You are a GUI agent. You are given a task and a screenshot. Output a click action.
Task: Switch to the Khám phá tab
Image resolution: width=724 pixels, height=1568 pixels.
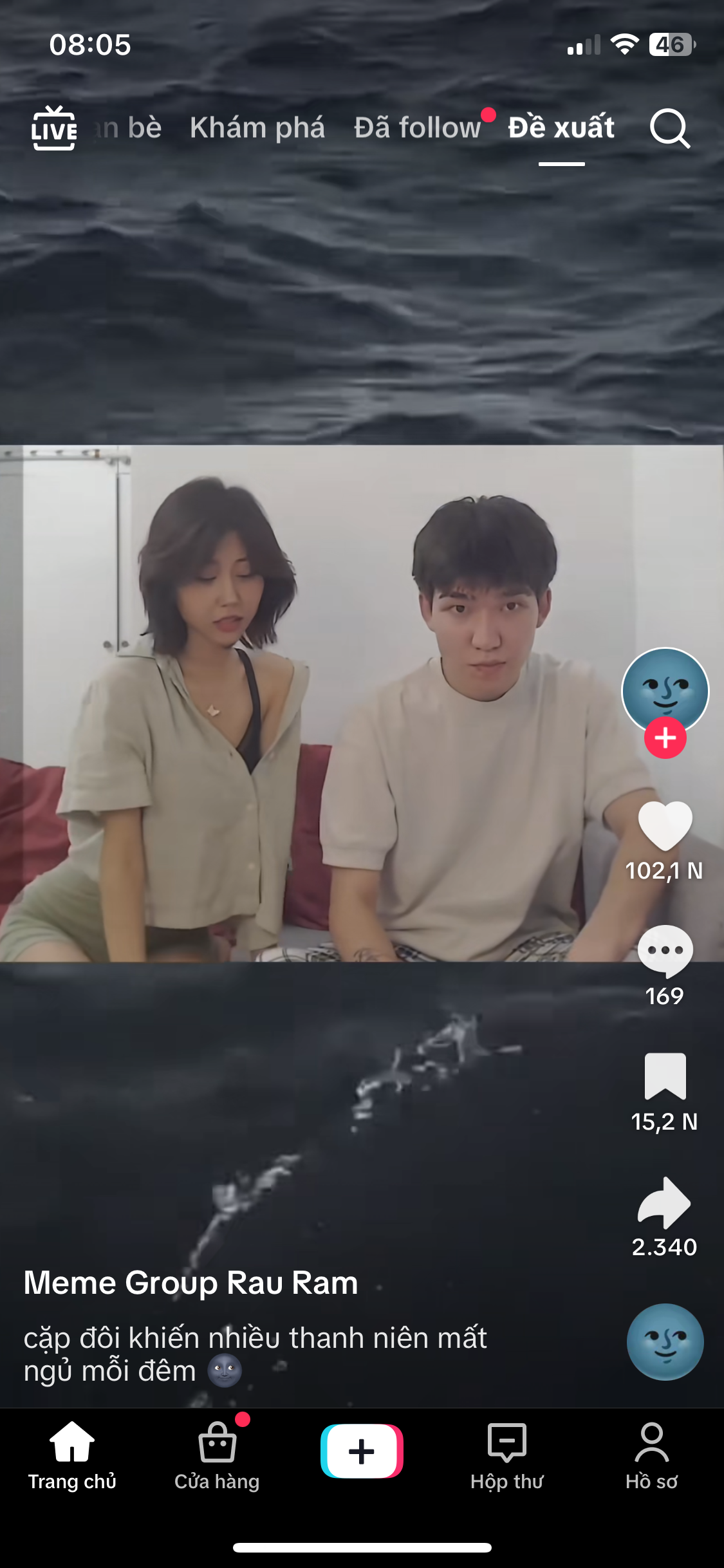tap(257, 128)
